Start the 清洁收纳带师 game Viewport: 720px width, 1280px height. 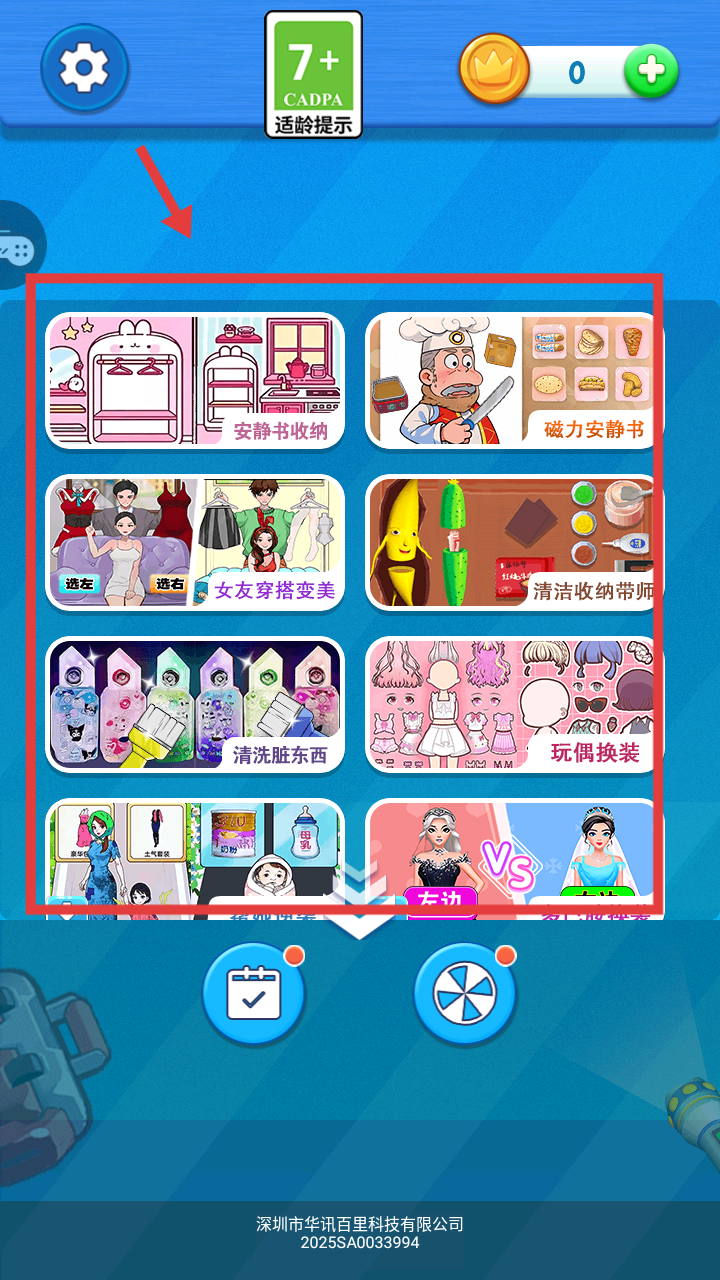coord(514,542)
